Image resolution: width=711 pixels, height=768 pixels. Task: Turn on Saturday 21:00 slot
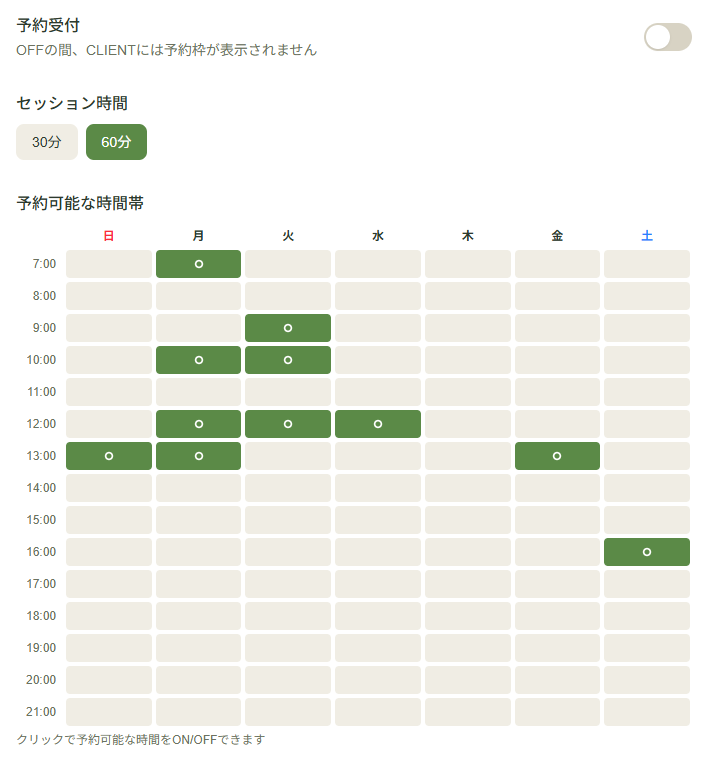tap(647, 712)
